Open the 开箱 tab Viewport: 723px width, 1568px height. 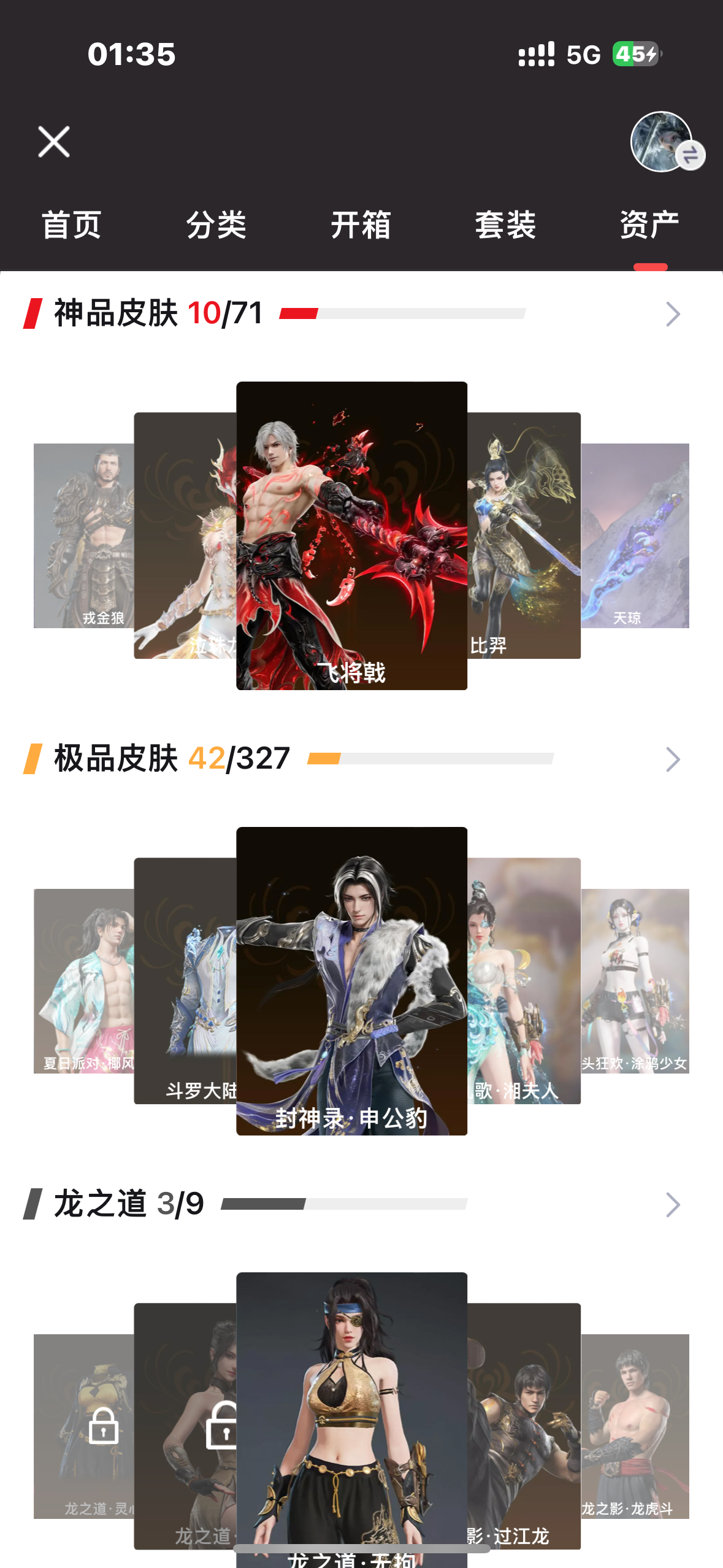point(361,225)
